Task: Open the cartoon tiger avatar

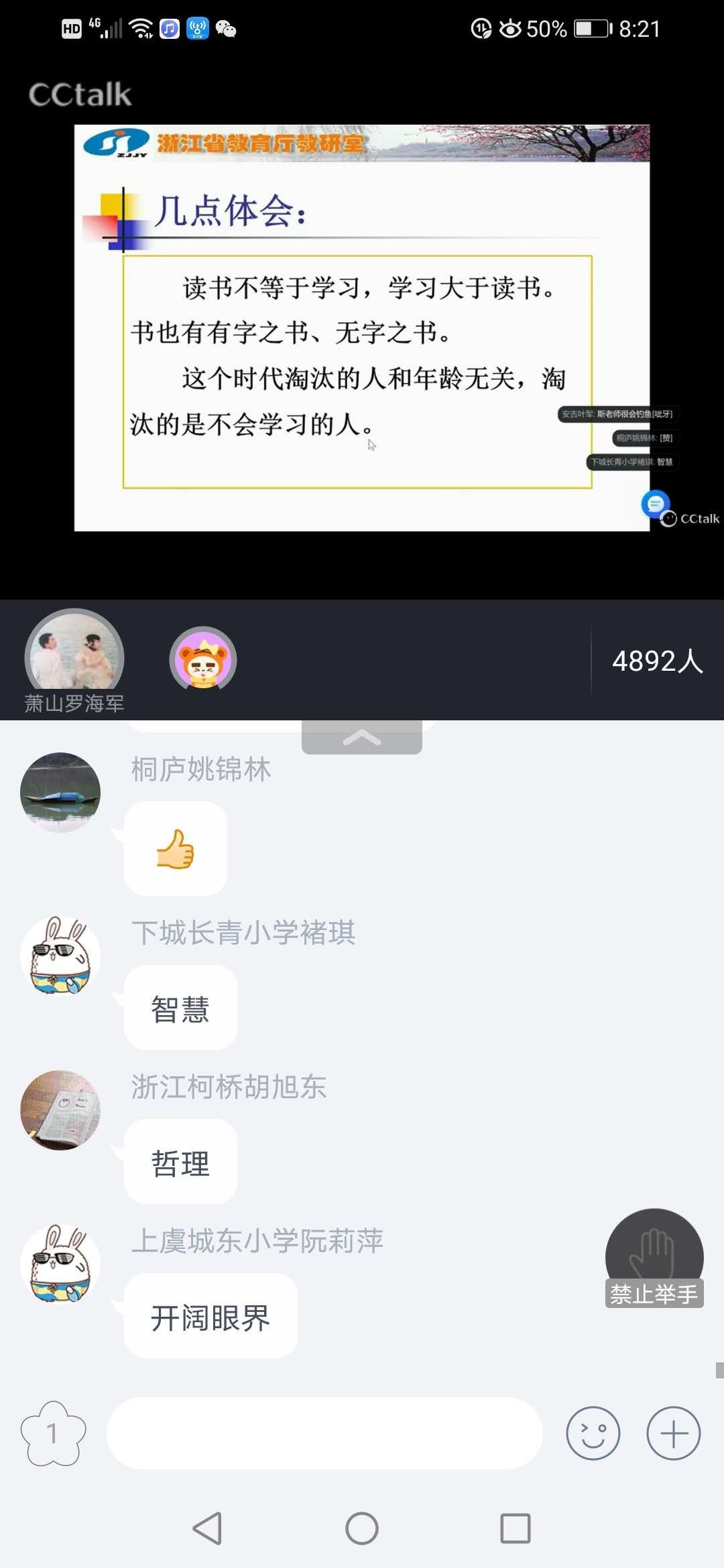Action: click(203, 659)
